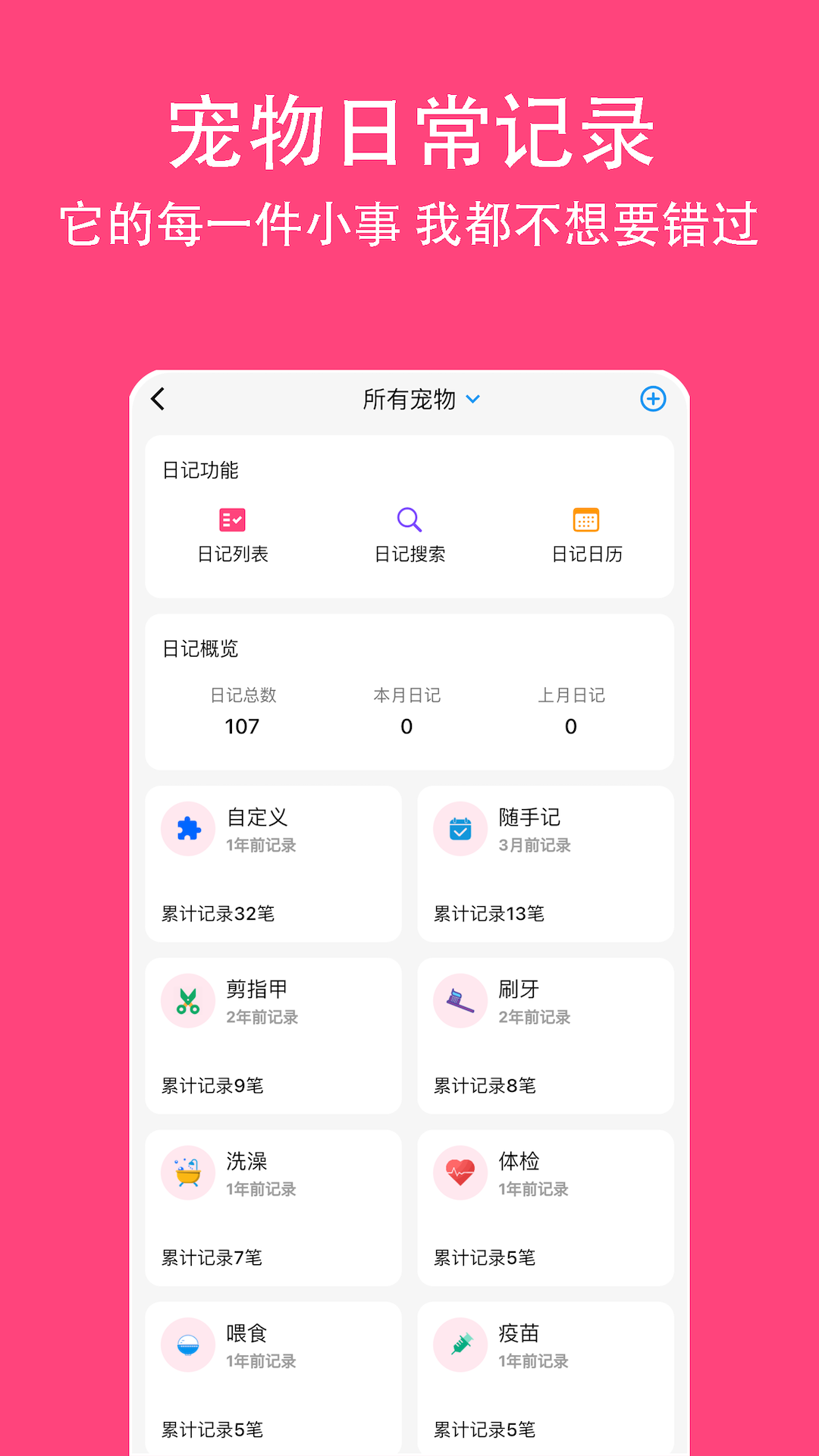Viewport: 819px width, 1456px height.
Task: Click the bathtub icon for 洗澡
Action: 188,1172
